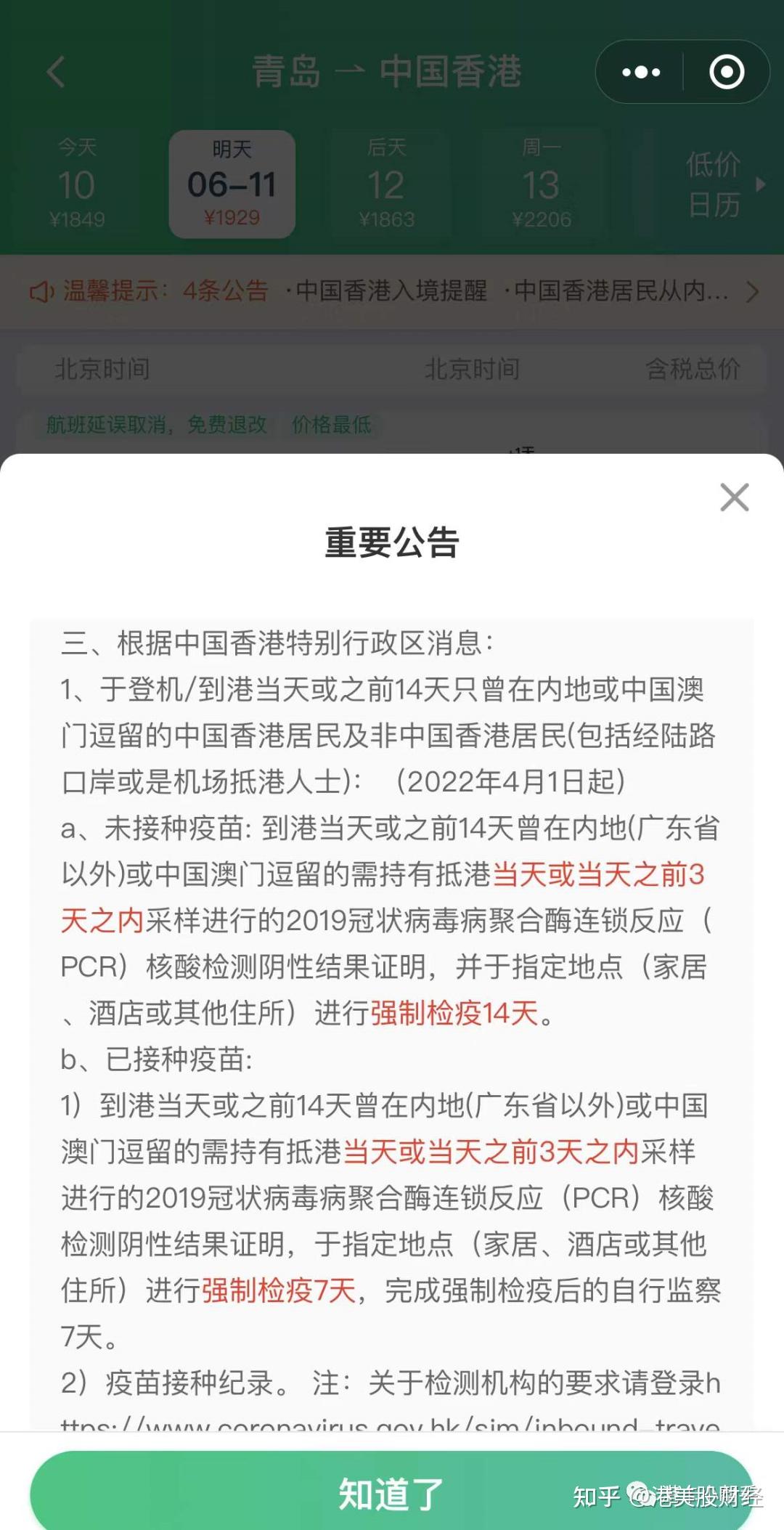The height and width of the screenshot is (1530, 784).
Task: Close the 重要公告 dialog
Action: click(734, 497)
